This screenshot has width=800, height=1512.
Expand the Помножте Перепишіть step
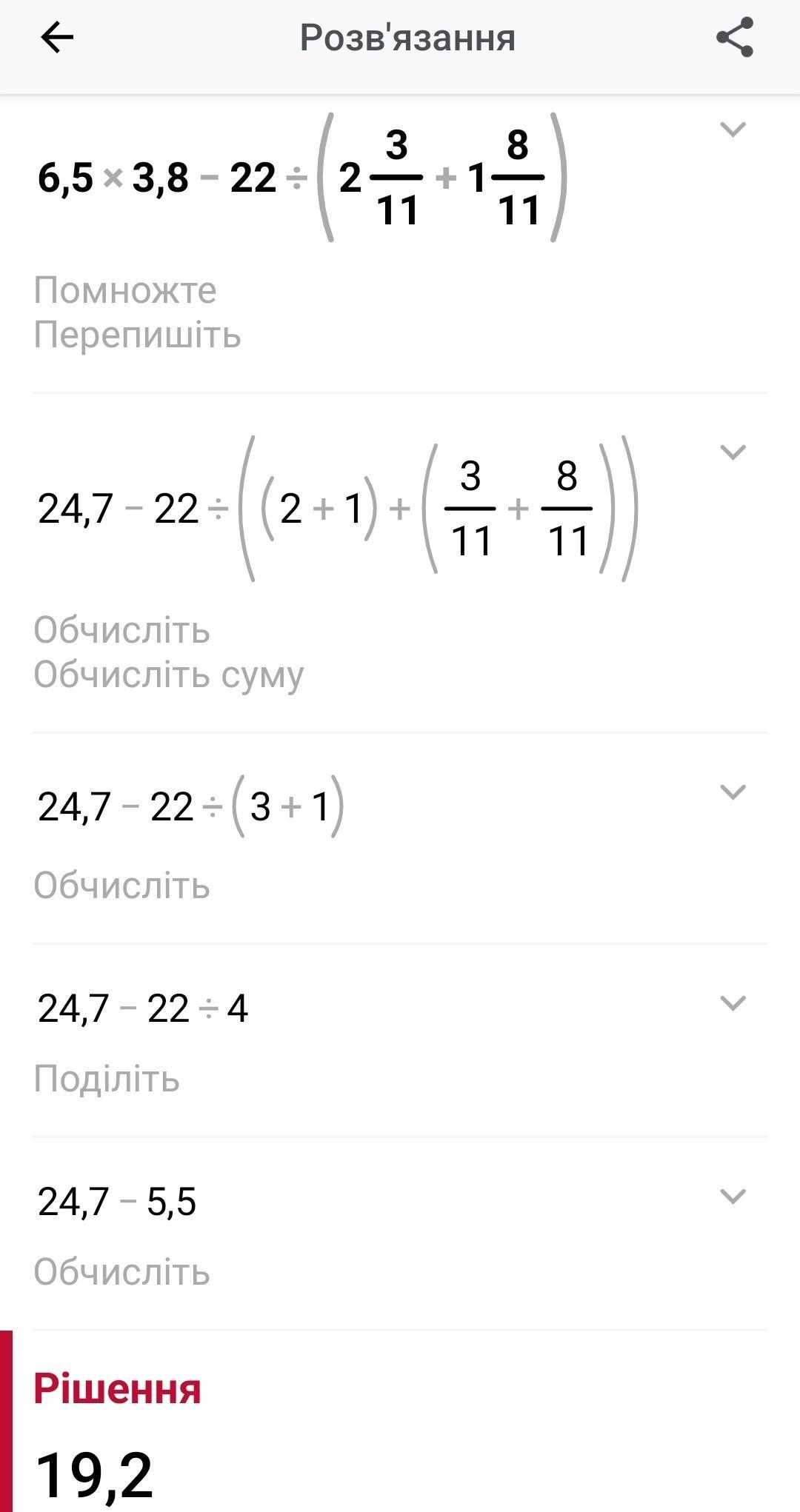733,130
